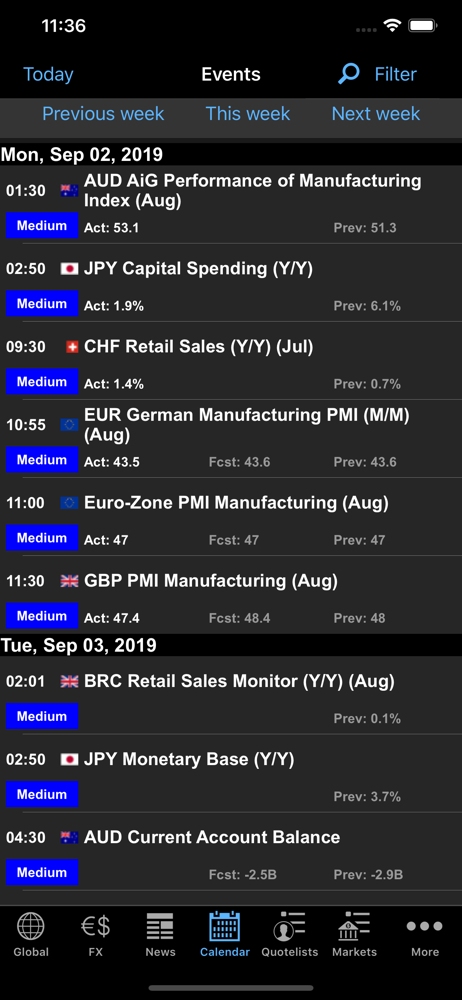Tap the search magnifier icon
The image size is (462, 1000).
[348, 74]
